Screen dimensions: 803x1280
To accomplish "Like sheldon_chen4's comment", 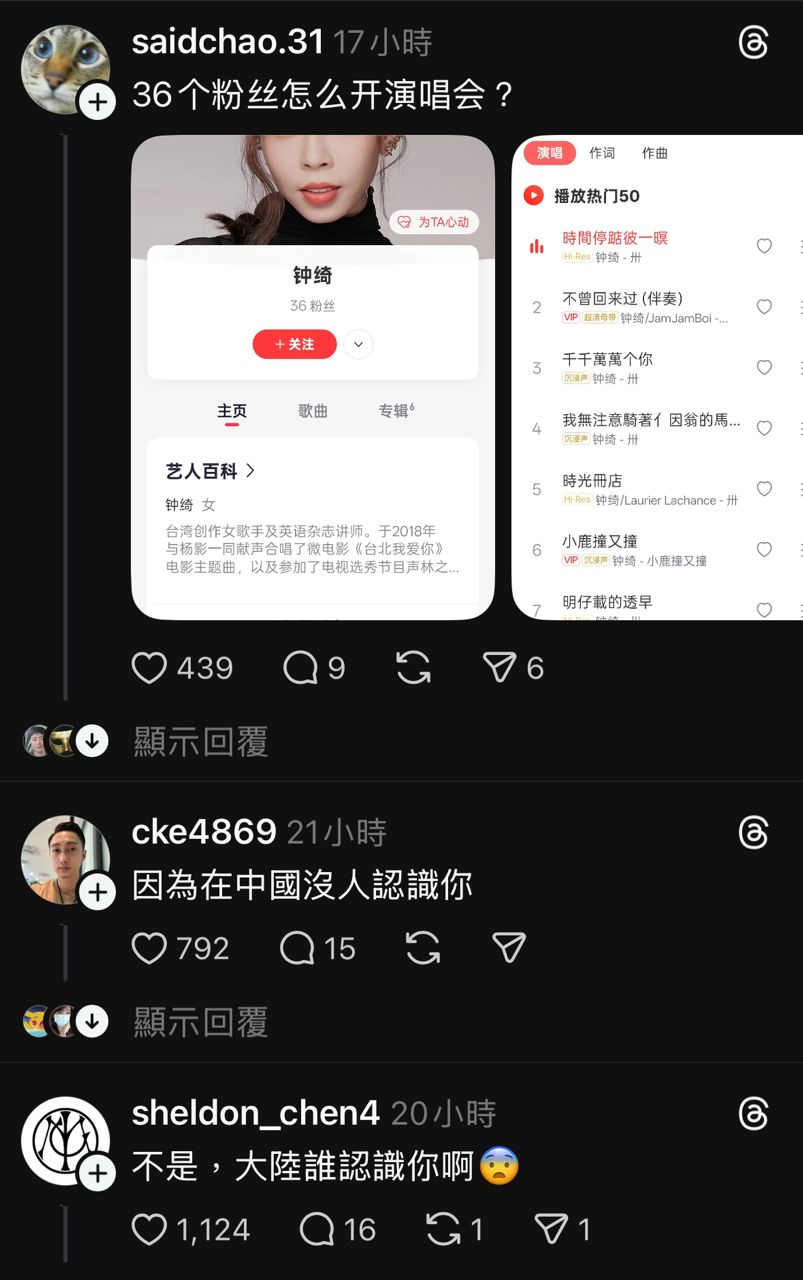I will (x=150, y=1229).
